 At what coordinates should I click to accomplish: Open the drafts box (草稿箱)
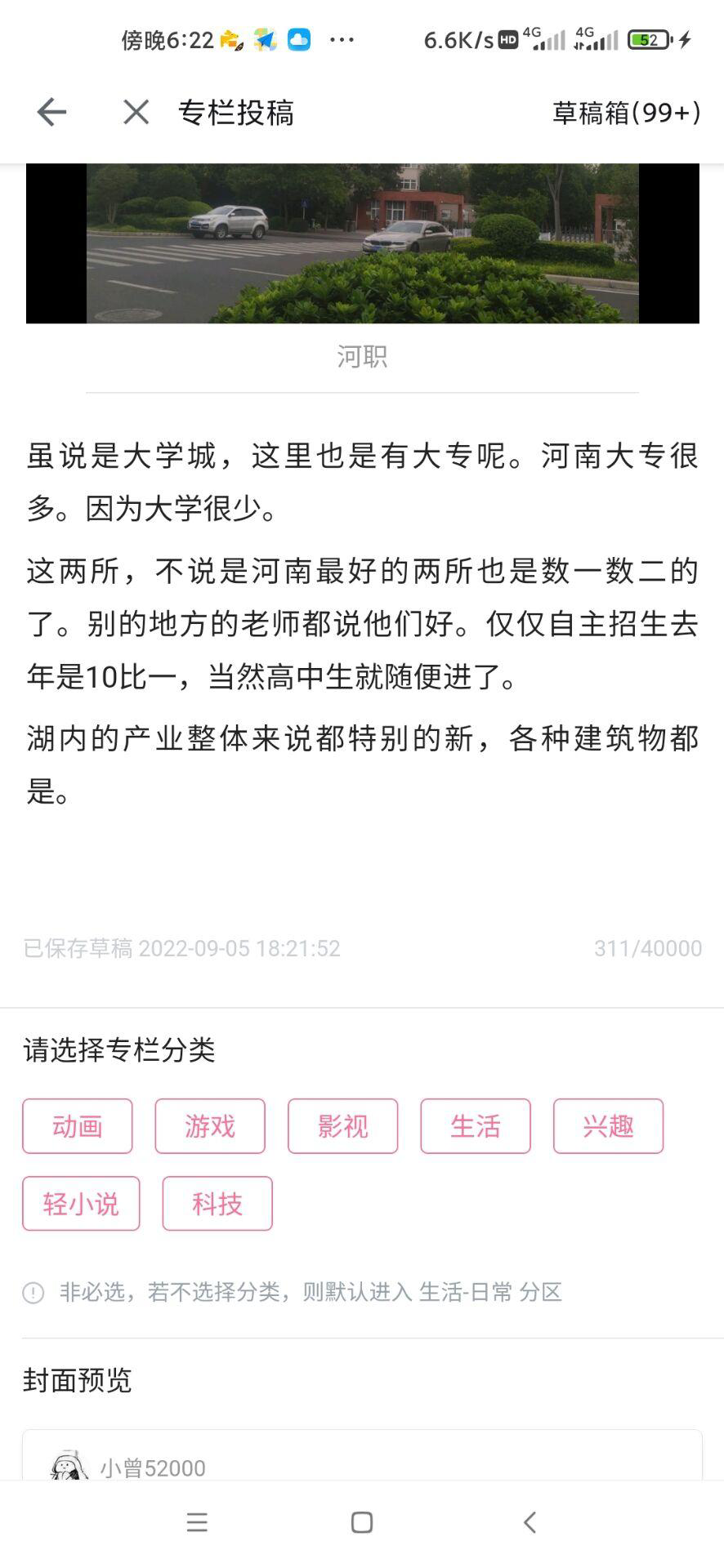[x=626, y=113]
